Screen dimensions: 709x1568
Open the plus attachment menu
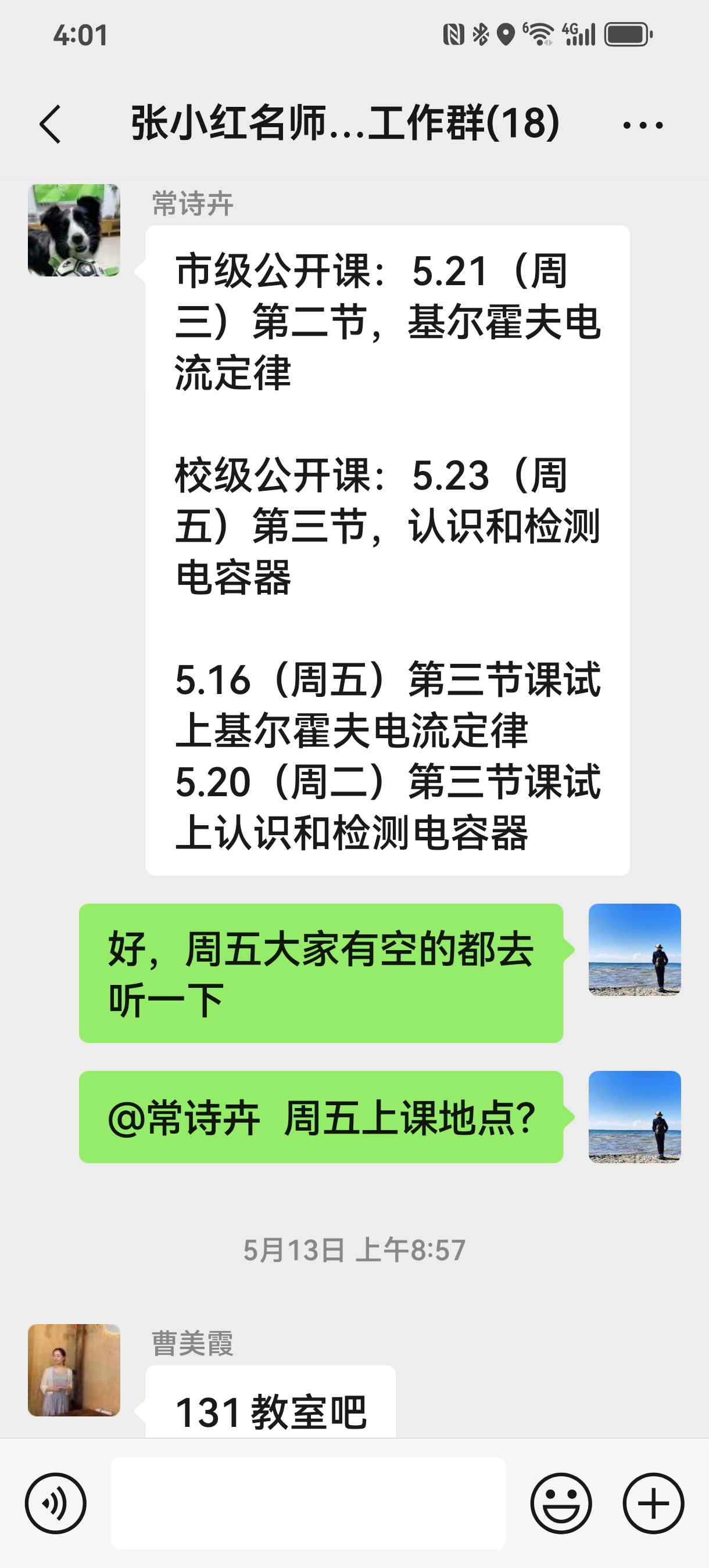[653, 1503]
